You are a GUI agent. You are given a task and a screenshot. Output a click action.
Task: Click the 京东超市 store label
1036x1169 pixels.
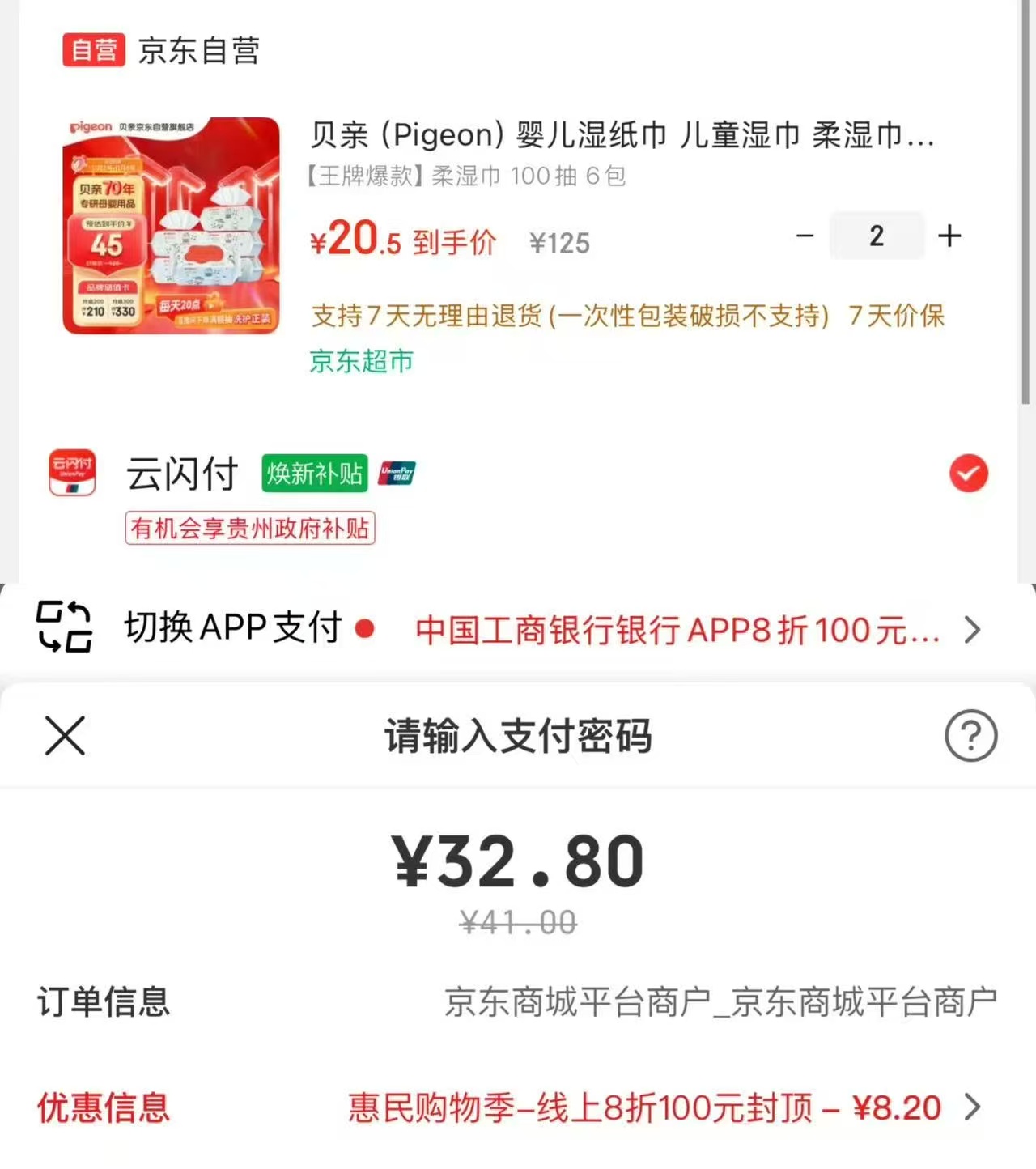coord(362,363)
